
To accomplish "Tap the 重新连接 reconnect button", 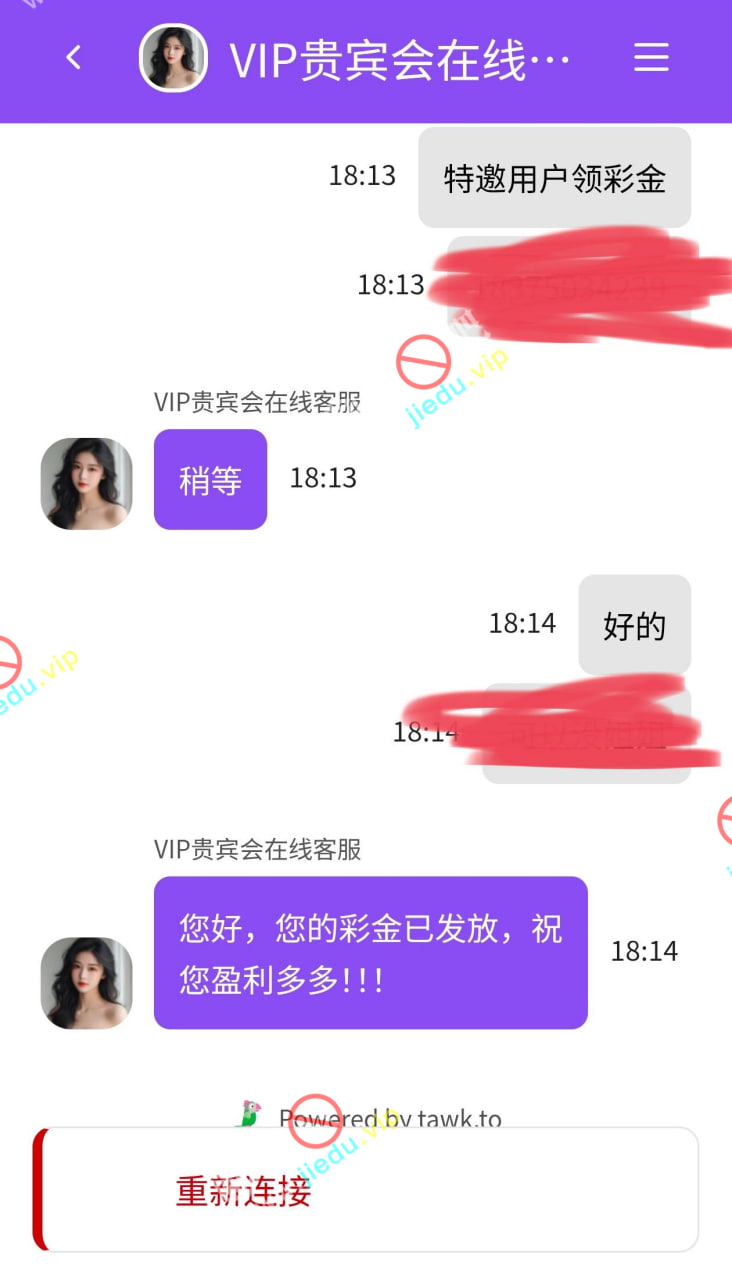I will 244,1191.
